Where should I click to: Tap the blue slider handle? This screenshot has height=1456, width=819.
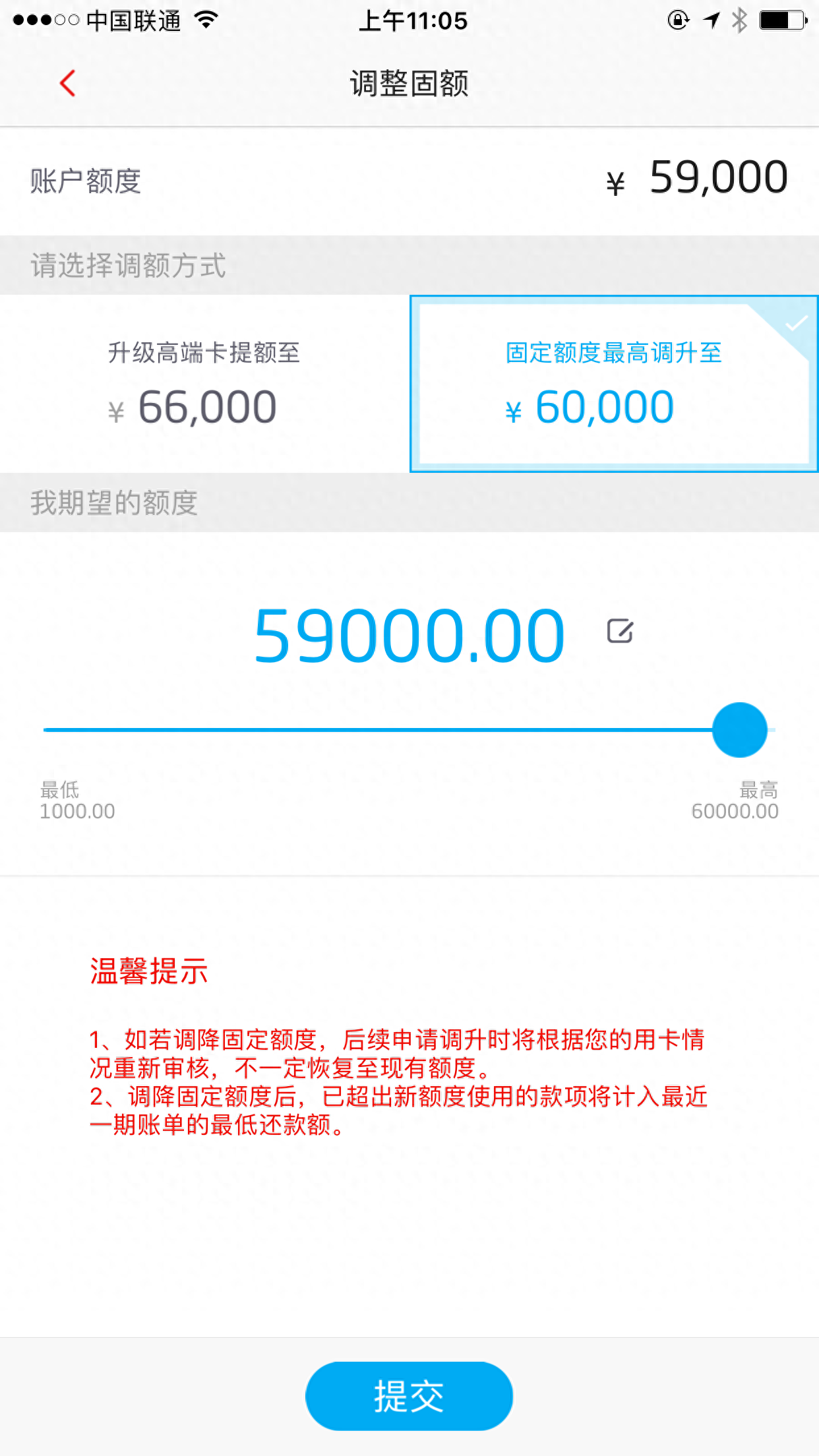point(739,730)
